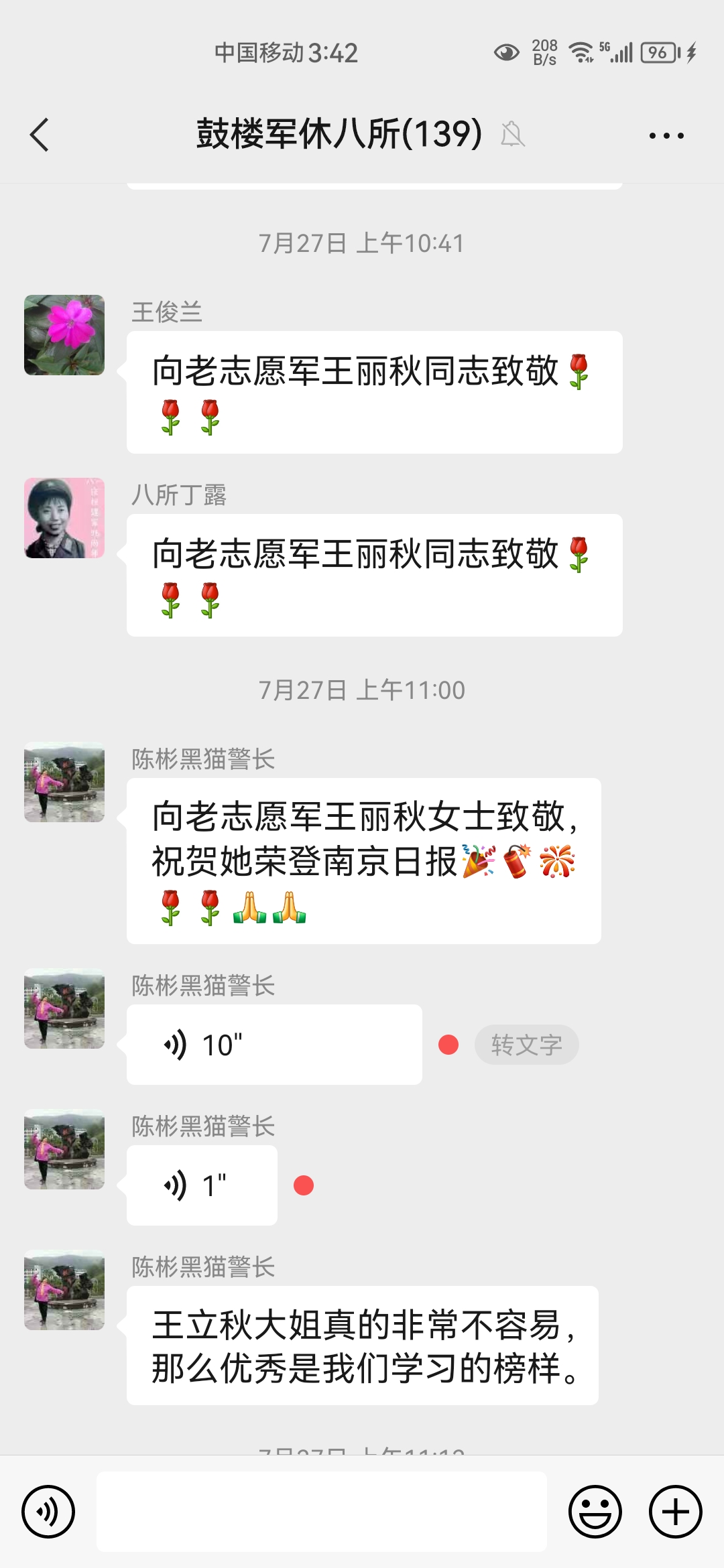Open the plus attachments menu

(675, 1512)
